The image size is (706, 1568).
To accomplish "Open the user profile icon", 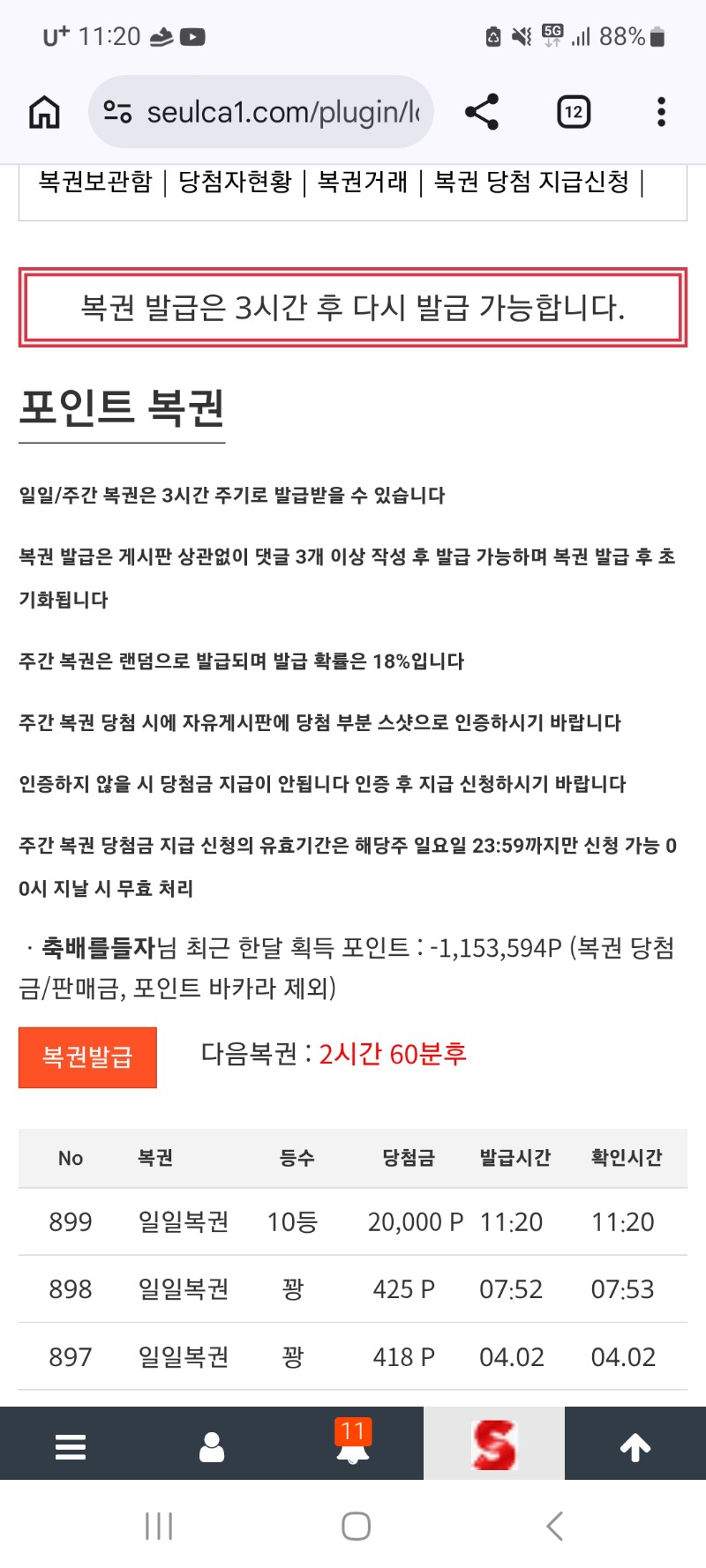I will pos(212,1446).
